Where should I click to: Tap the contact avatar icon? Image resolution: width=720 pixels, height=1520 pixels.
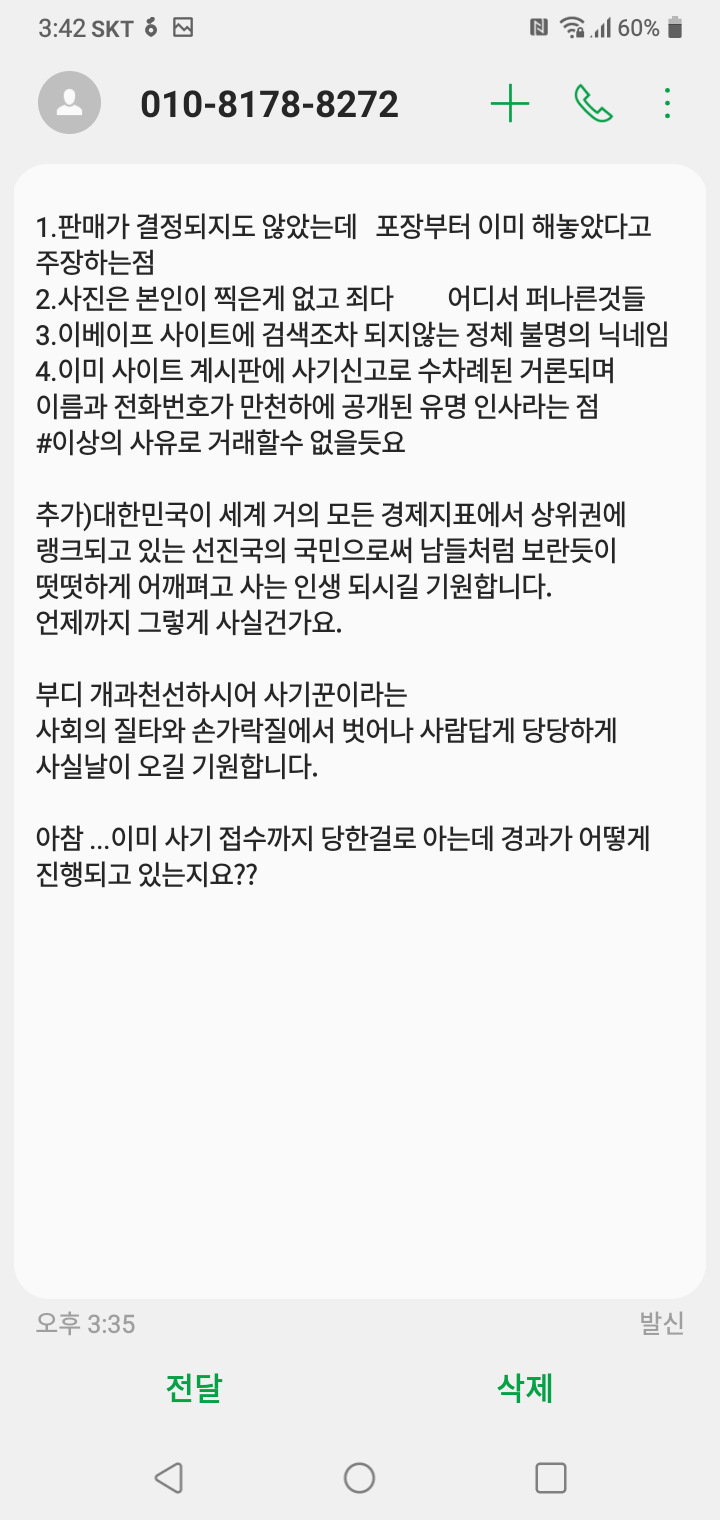pos(69,103)
